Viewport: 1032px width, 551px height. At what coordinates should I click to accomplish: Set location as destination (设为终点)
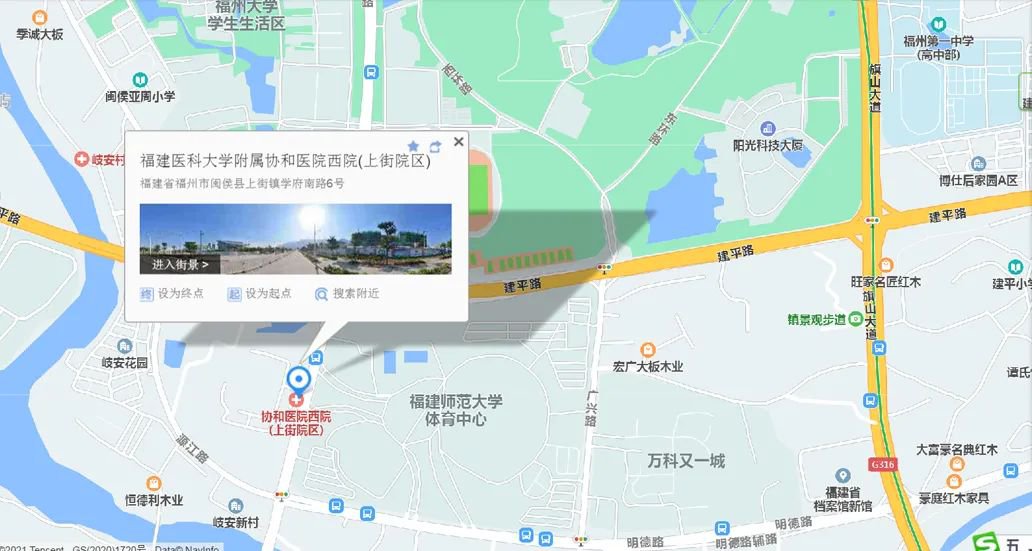172,294
